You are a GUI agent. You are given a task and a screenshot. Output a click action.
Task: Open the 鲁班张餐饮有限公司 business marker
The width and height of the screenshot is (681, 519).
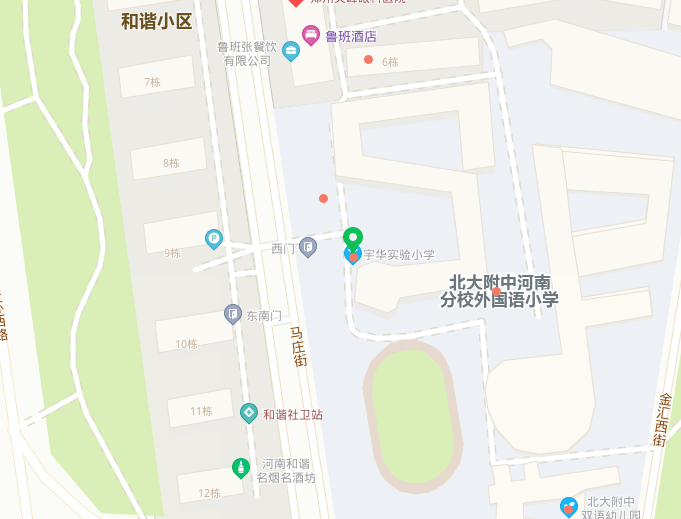pyautogui.click(x=291, y=52)
